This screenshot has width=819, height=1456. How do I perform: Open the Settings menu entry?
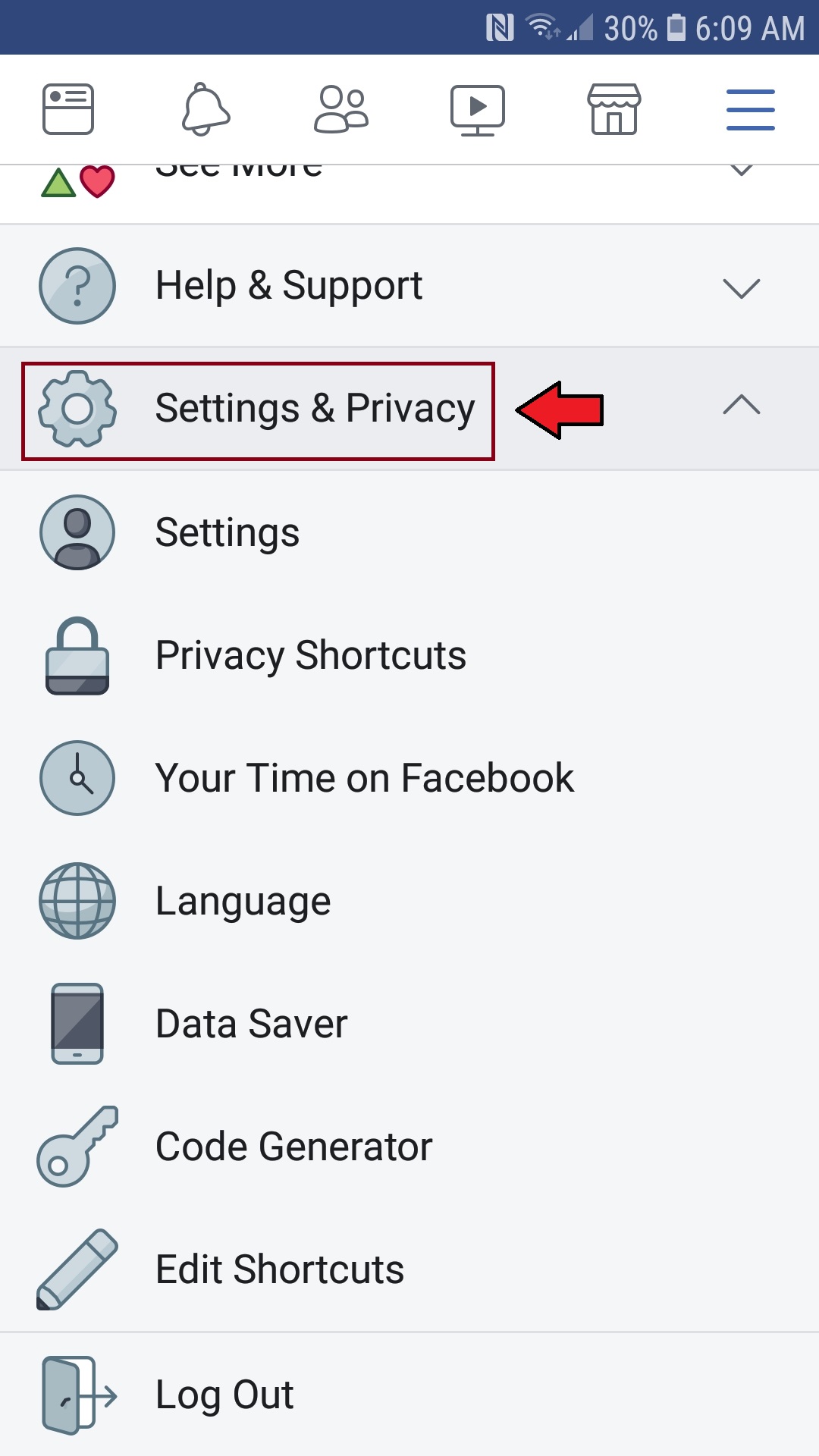coord(227,532)
